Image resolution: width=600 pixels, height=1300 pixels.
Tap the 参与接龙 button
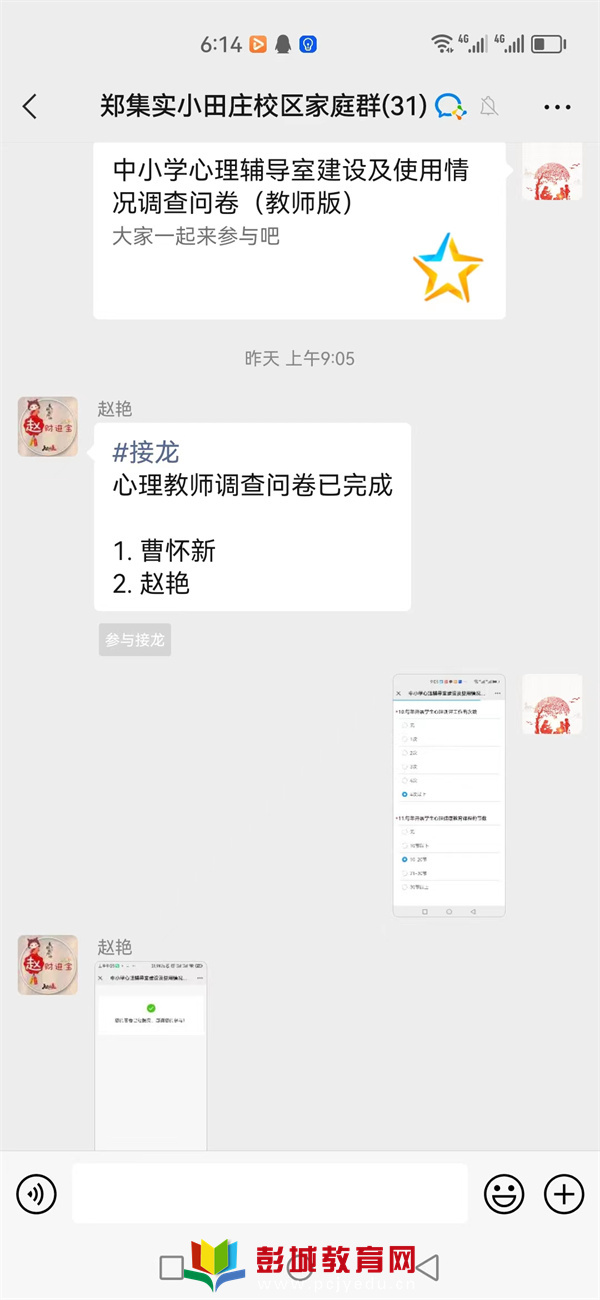[x=135, y=640]
